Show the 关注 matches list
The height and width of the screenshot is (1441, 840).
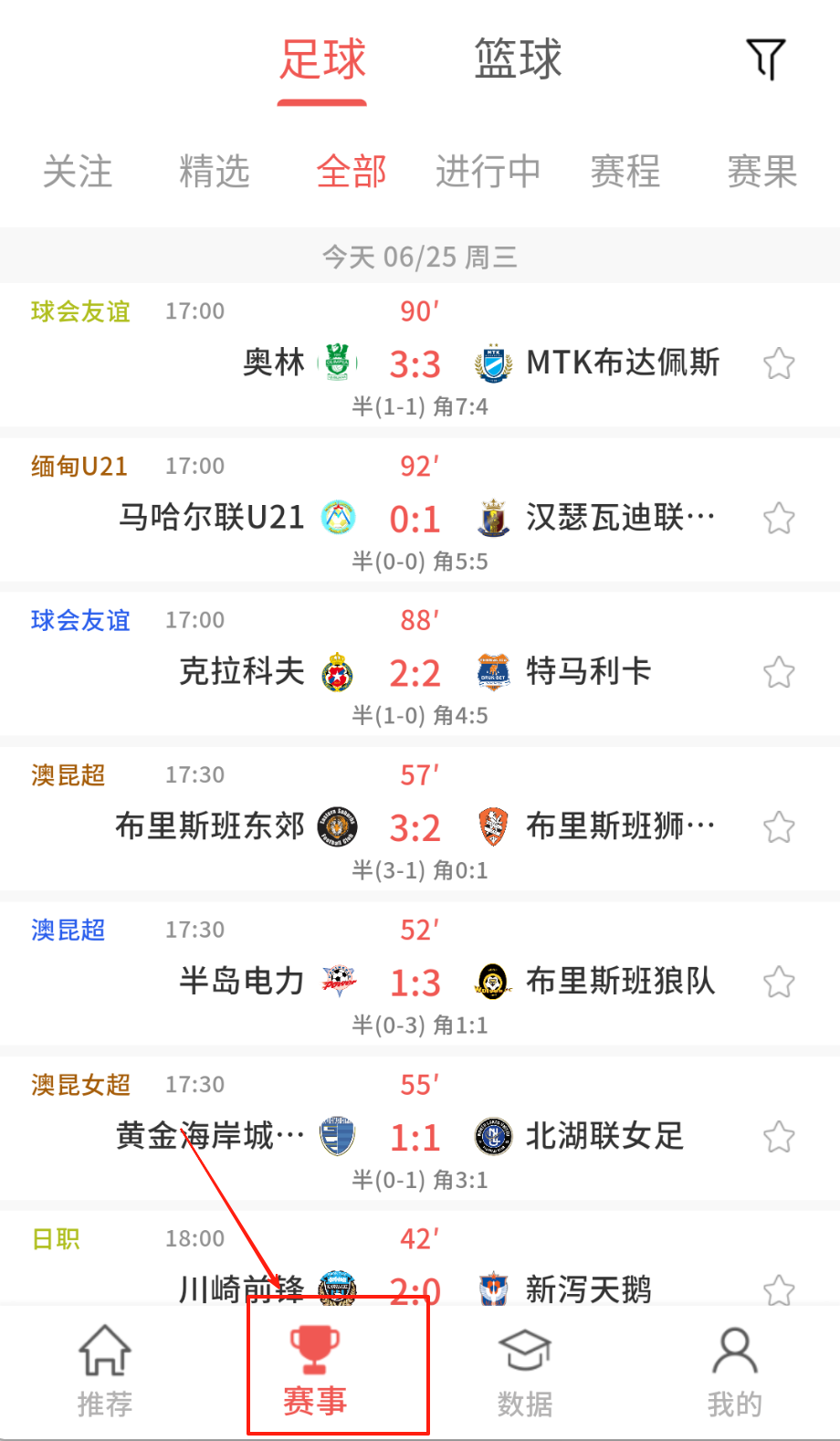click(x=78, y=172)
